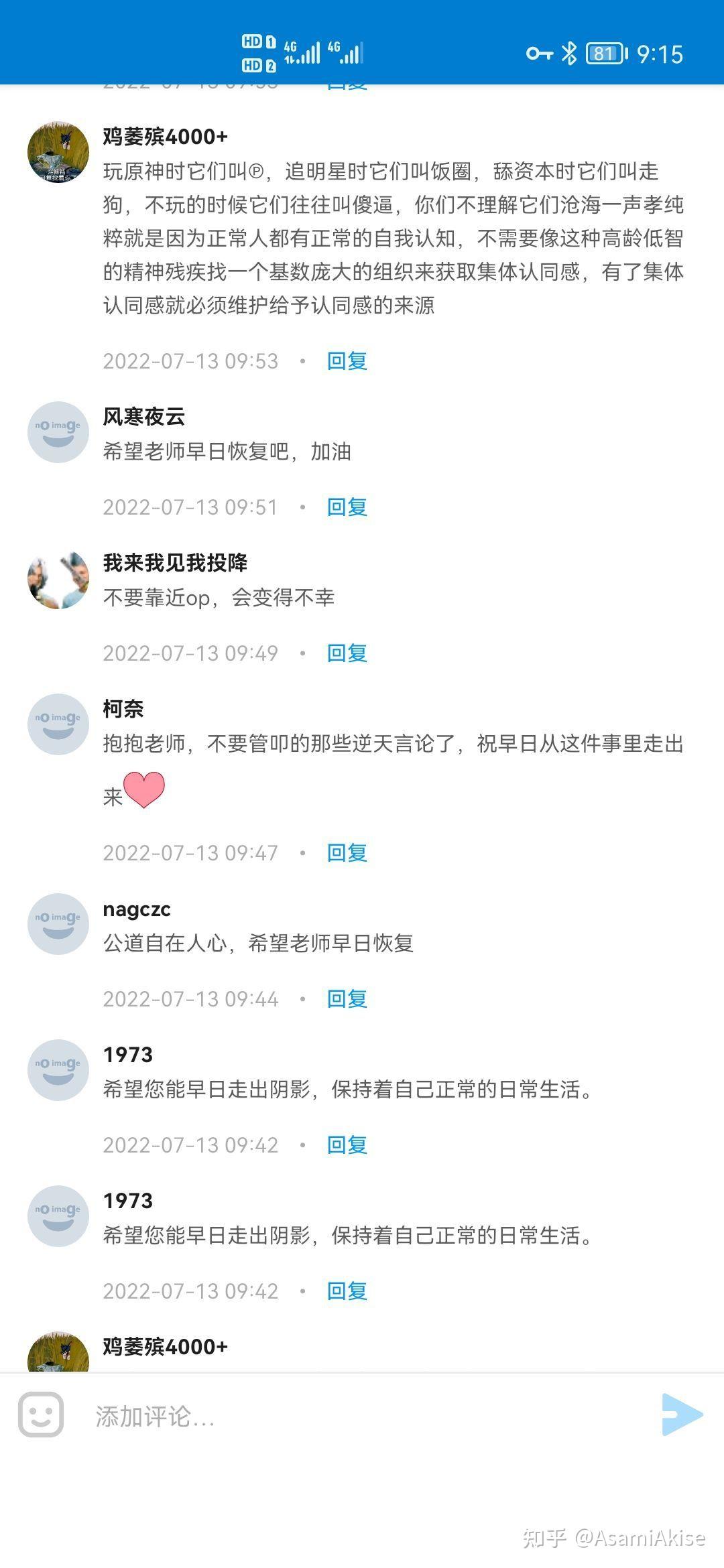
Task: Reply to 鸡萎殡4000+'s 09:53 comment
Action: point(347,361)
